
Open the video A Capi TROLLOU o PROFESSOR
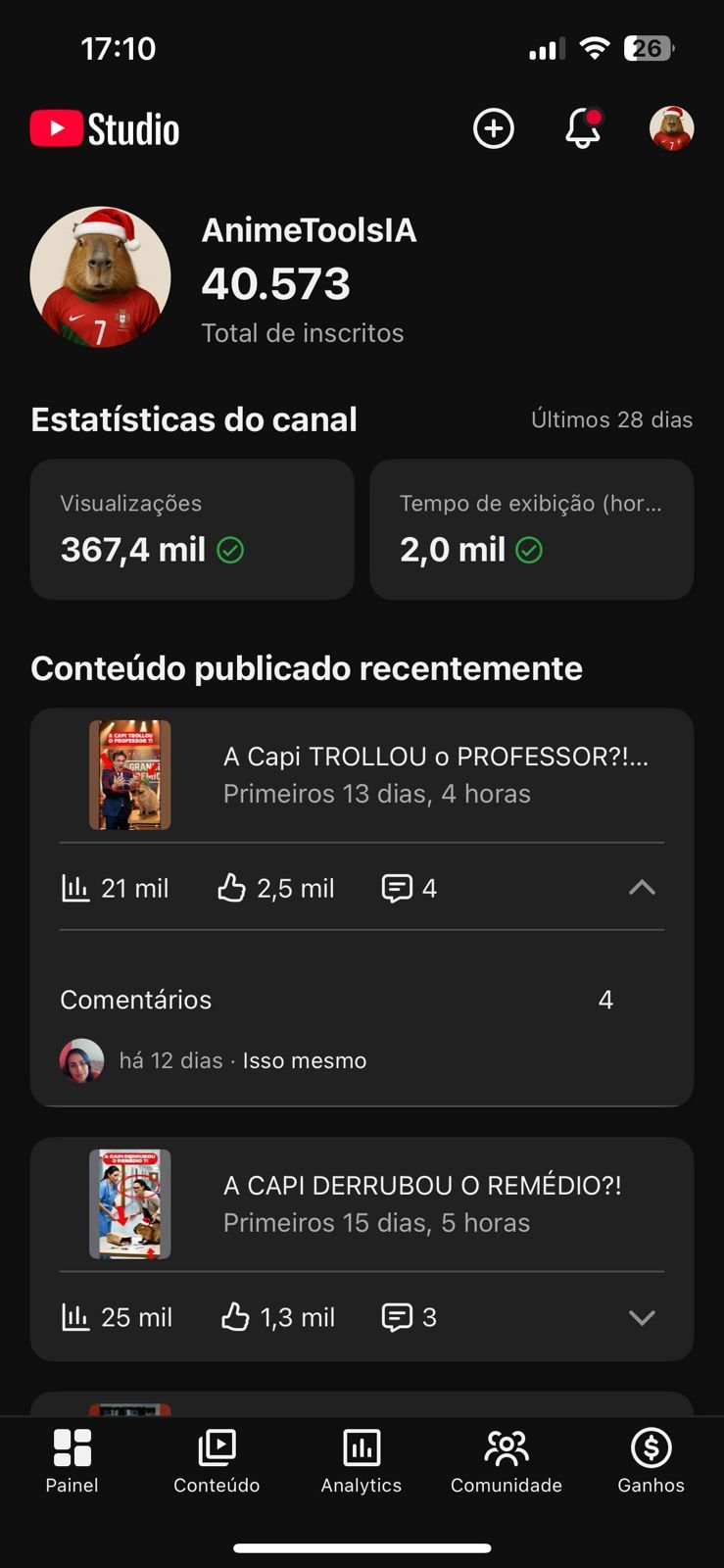[435, 774]
